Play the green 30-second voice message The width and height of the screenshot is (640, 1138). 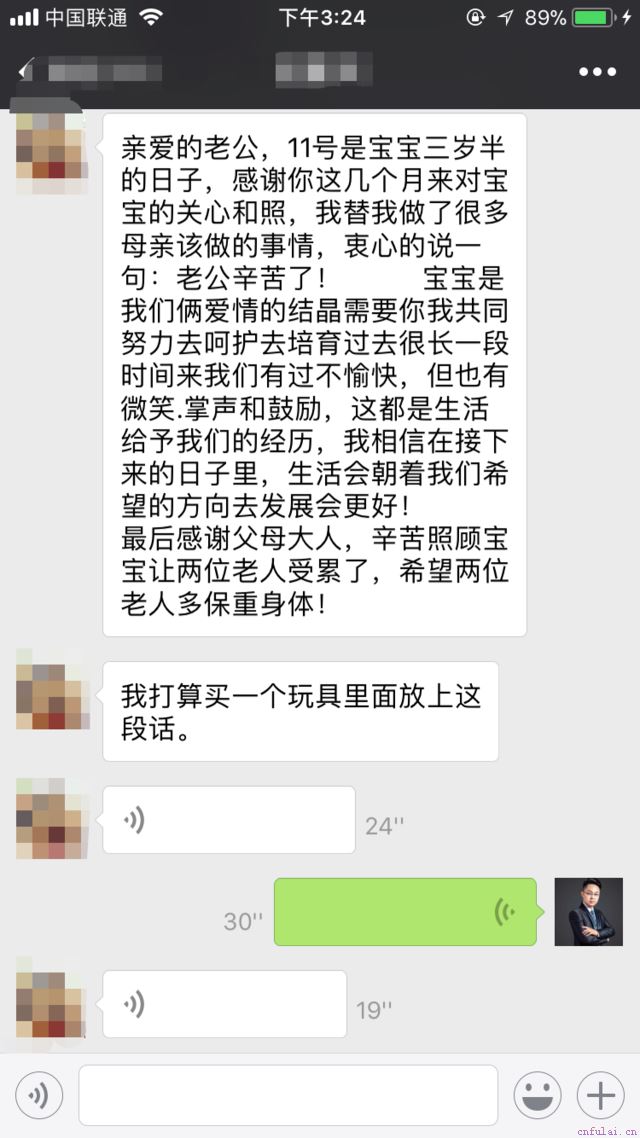coord(405,912)
